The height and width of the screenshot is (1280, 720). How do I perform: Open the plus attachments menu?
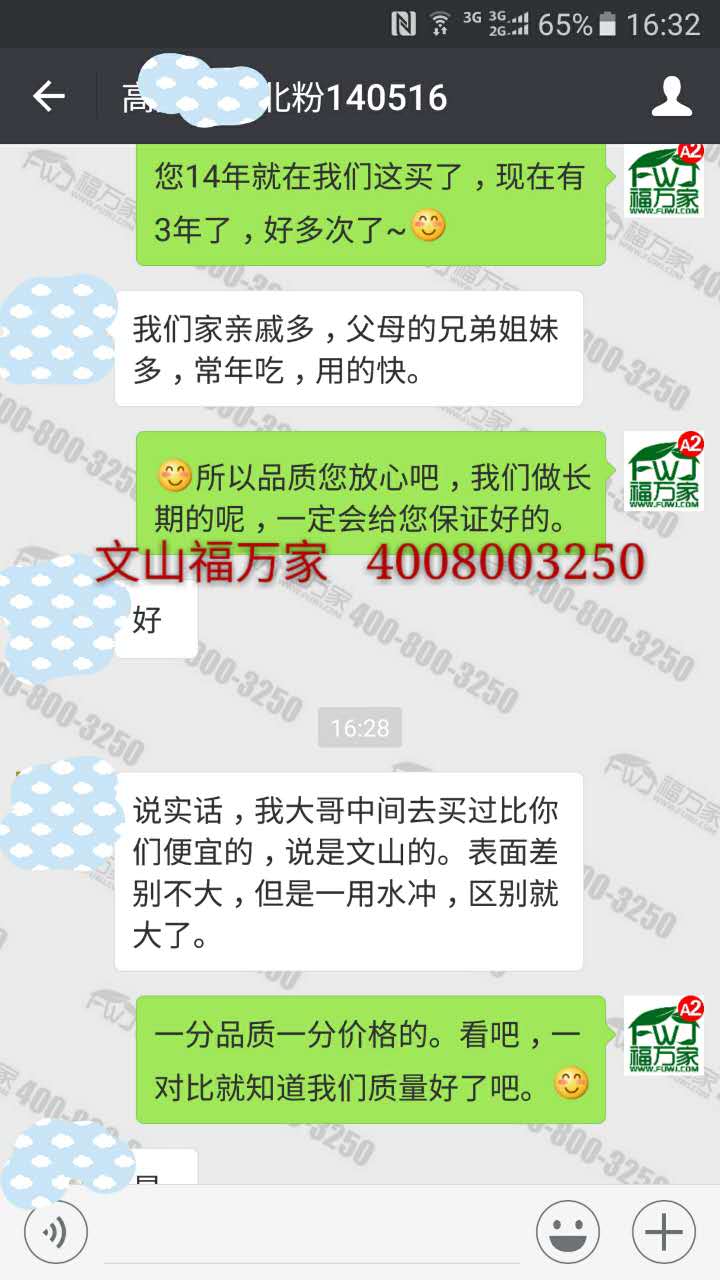663,1231
